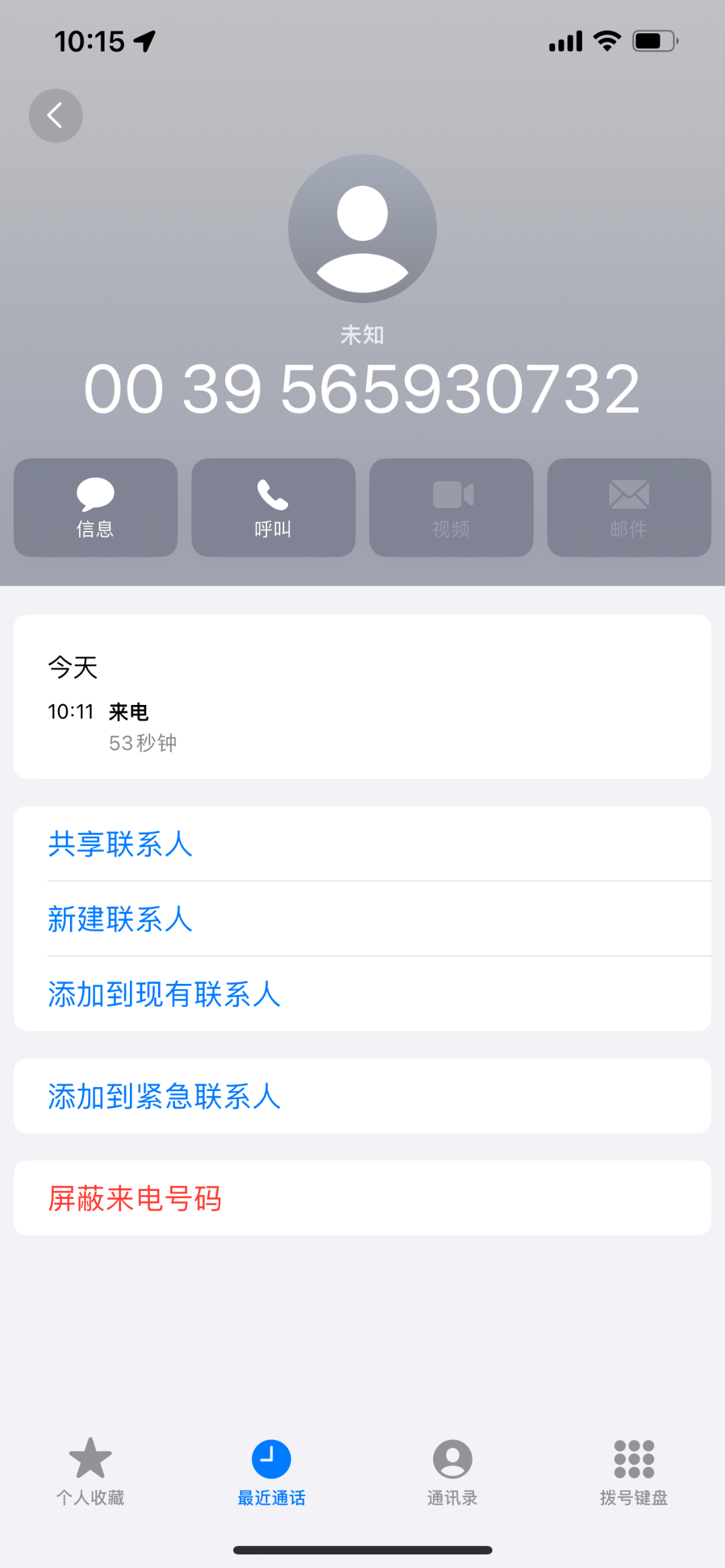Viewport: 725px width, 1568px height.
Task: Select 新建联系人 to create a contact
Action: click(x=121, y=919)
